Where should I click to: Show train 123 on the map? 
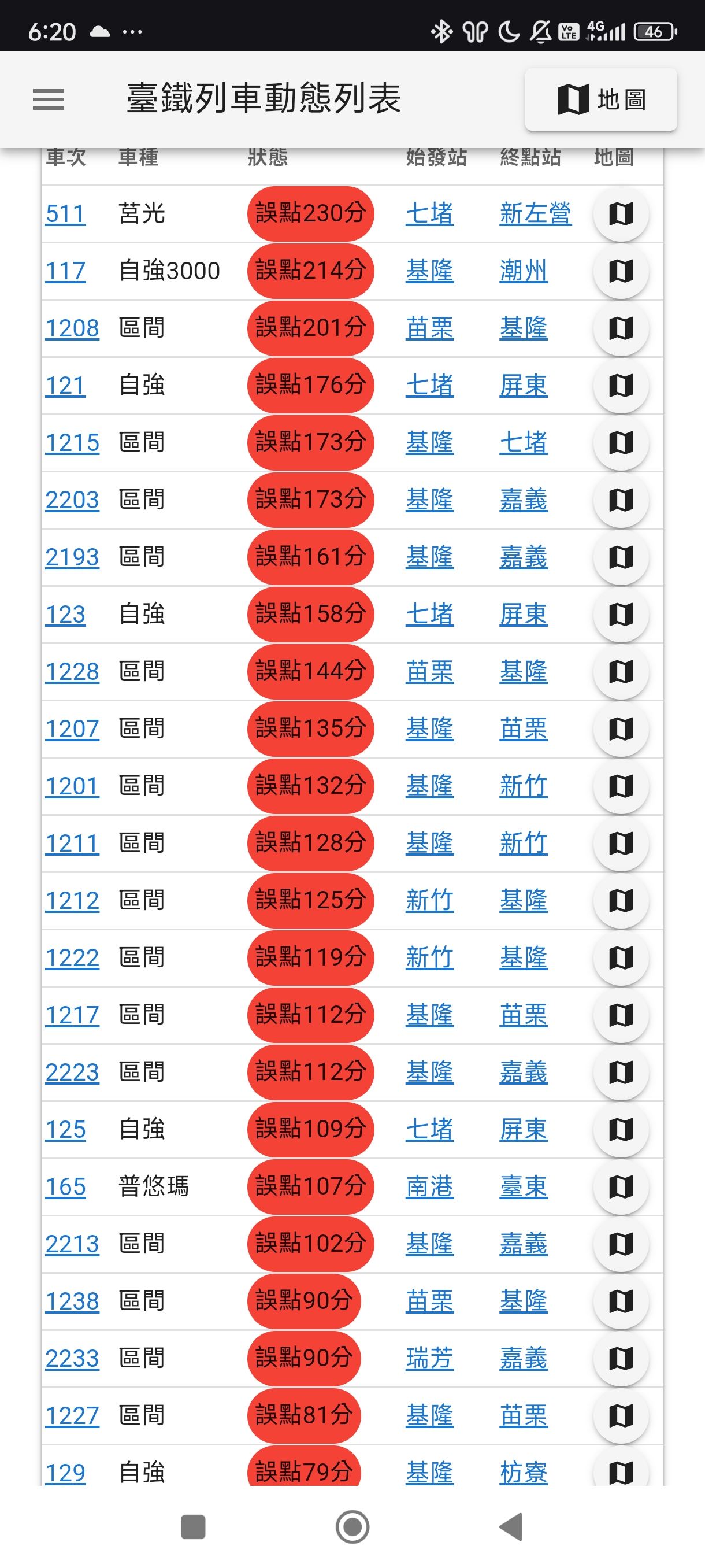621,614
